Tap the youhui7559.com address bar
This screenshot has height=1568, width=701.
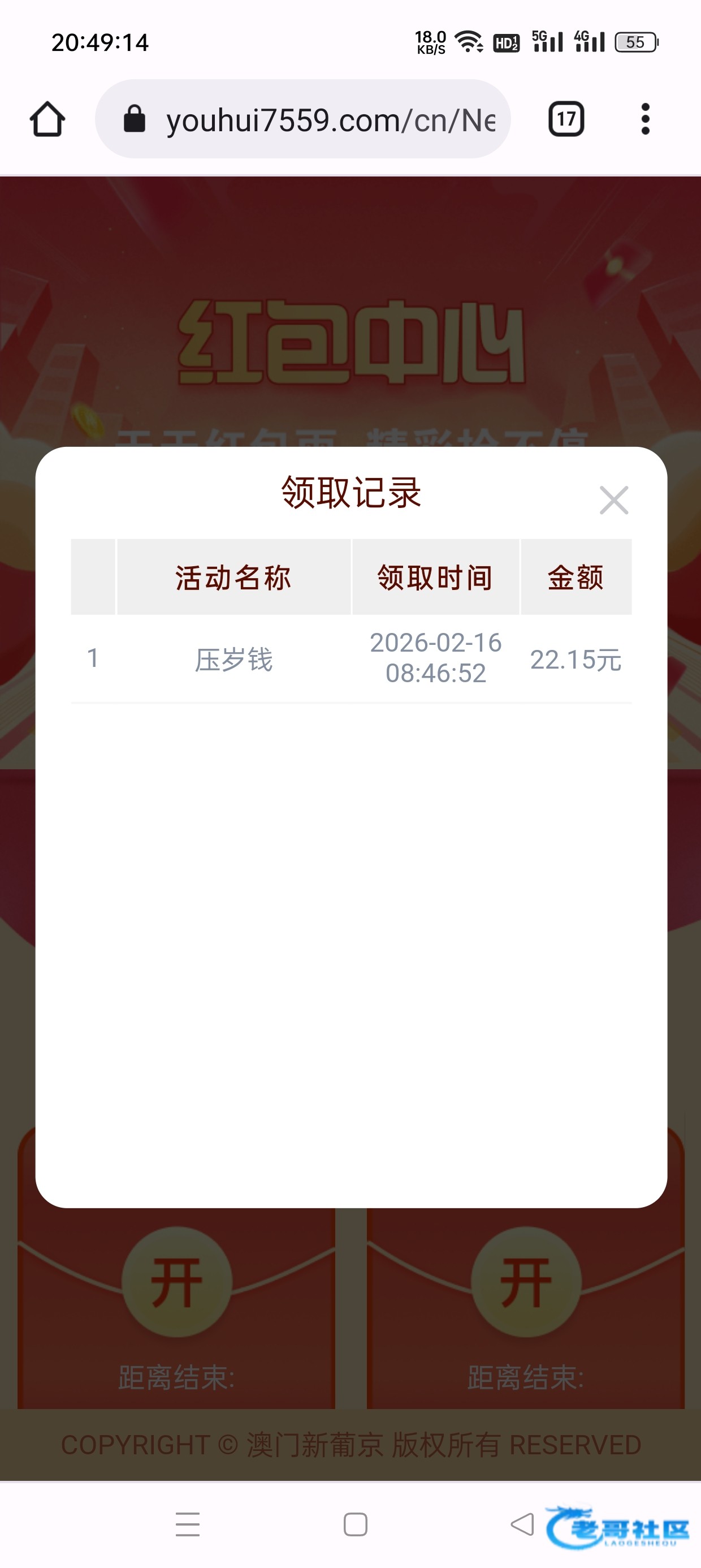click(328, 119)
